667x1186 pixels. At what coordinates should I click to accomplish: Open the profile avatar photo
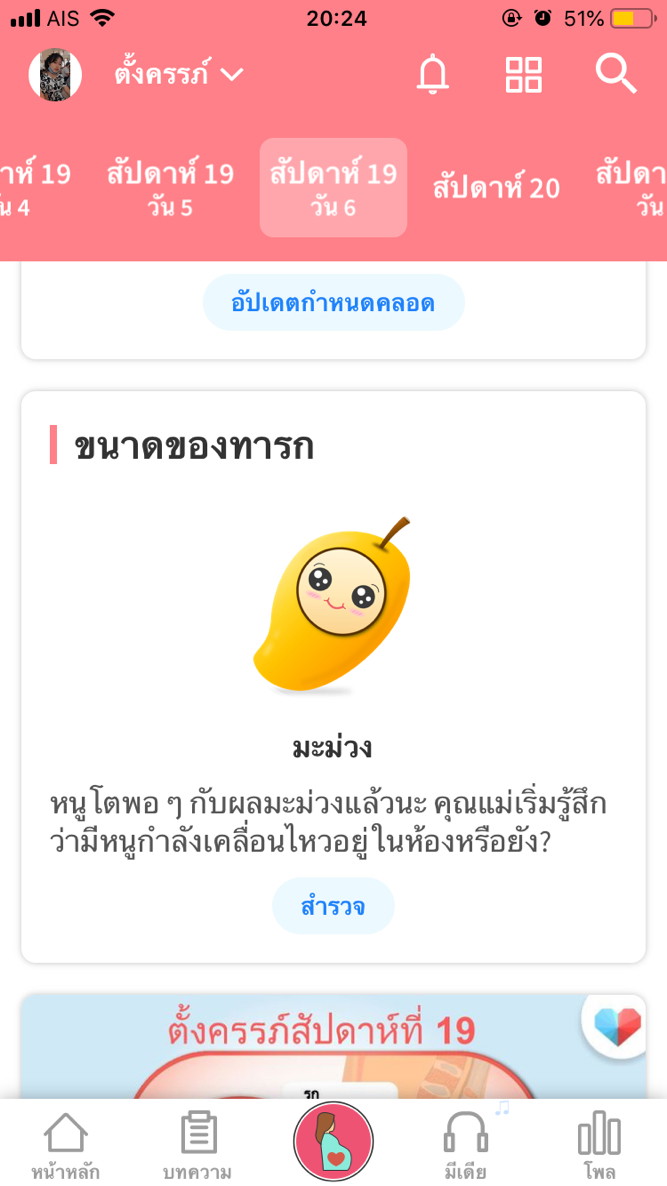(55, 75)
